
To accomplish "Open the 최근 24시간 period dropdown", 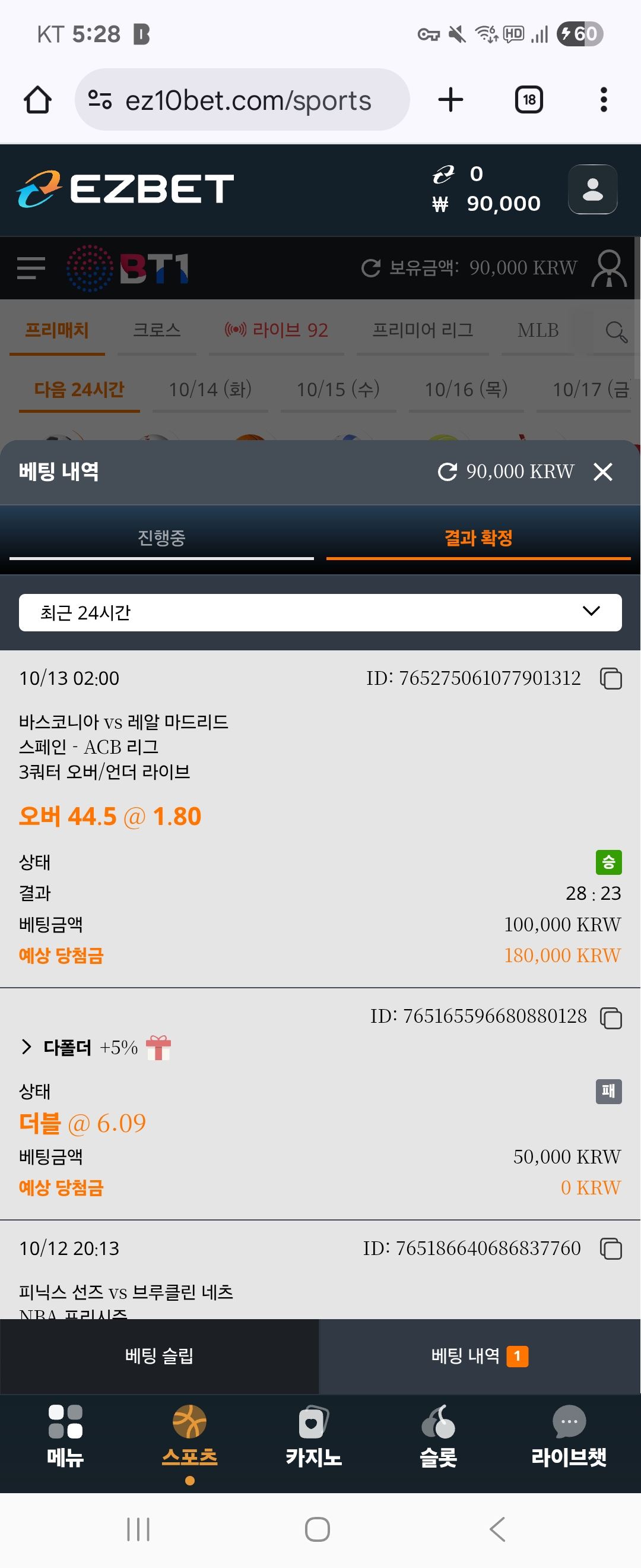I will pos(320,612).
